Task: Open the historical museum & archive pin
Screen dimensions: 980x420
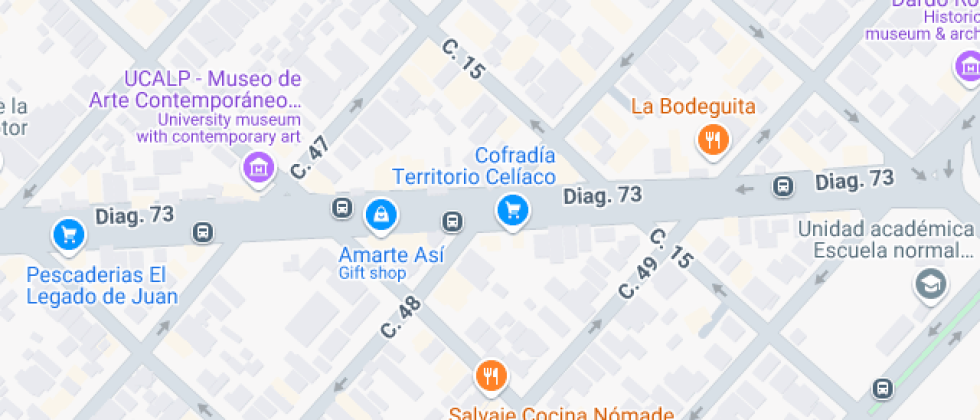Action: point(967,68)
